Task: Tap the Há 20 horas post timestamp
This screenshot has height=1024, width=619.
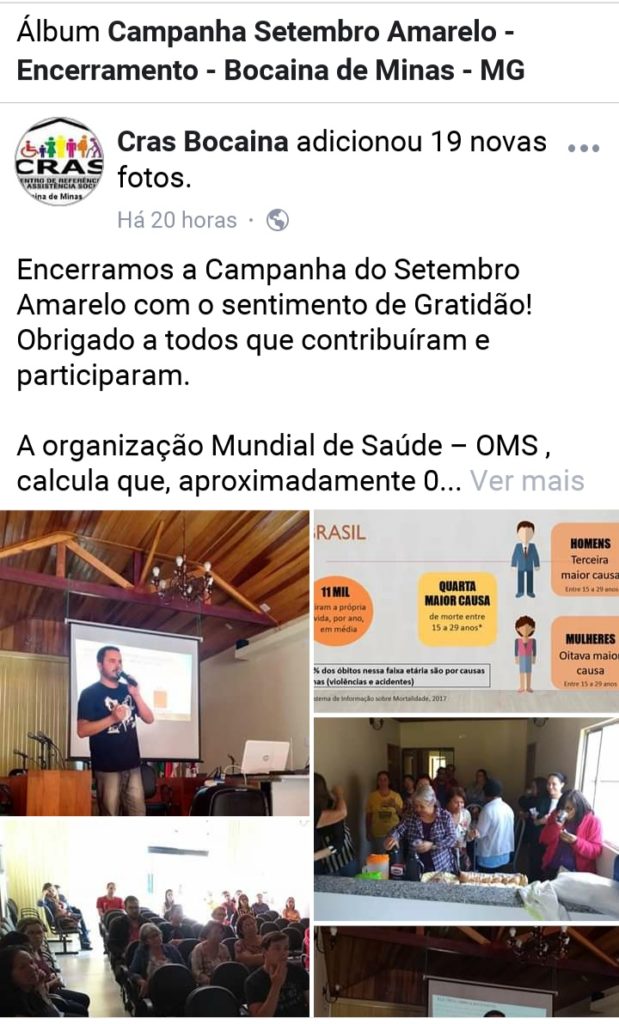Action: pyautogui.click(x=177, y=220)
